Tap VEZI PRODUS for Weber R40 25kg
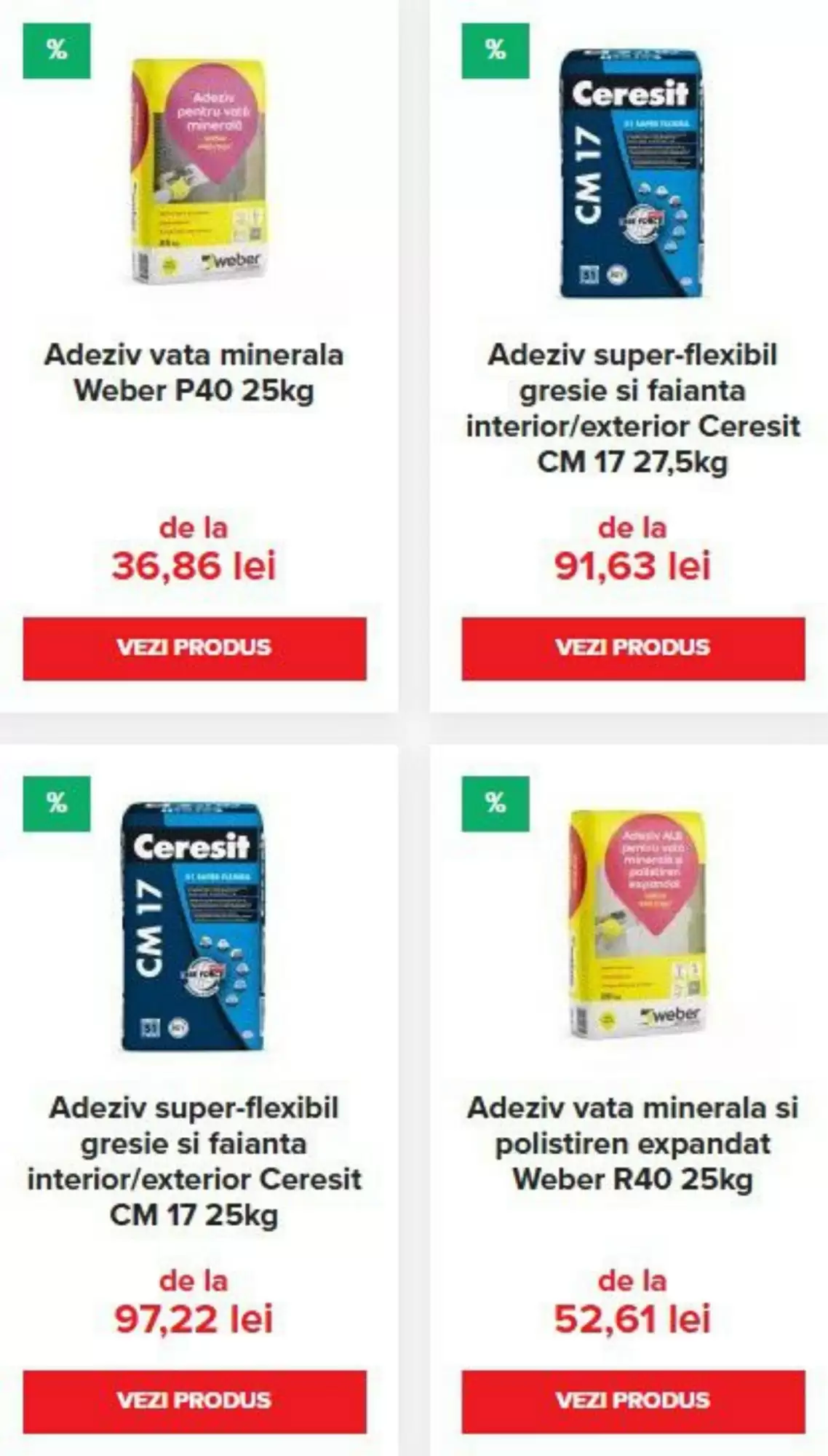828x1456 pixels. pyautogui.click(x=633, y=1401)
